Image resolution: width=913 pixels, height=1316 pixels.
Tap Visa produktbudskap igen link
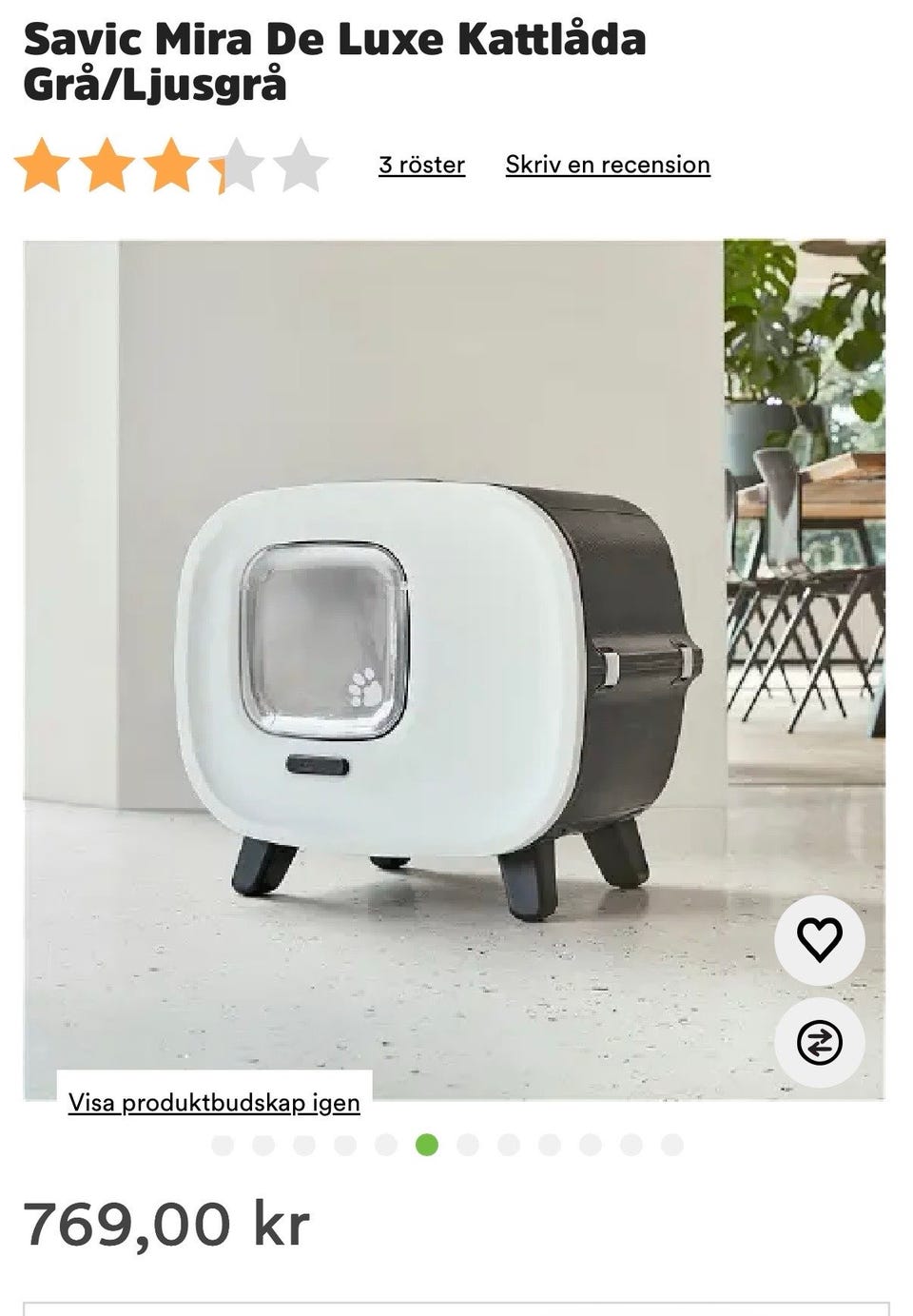[214, 1103]
